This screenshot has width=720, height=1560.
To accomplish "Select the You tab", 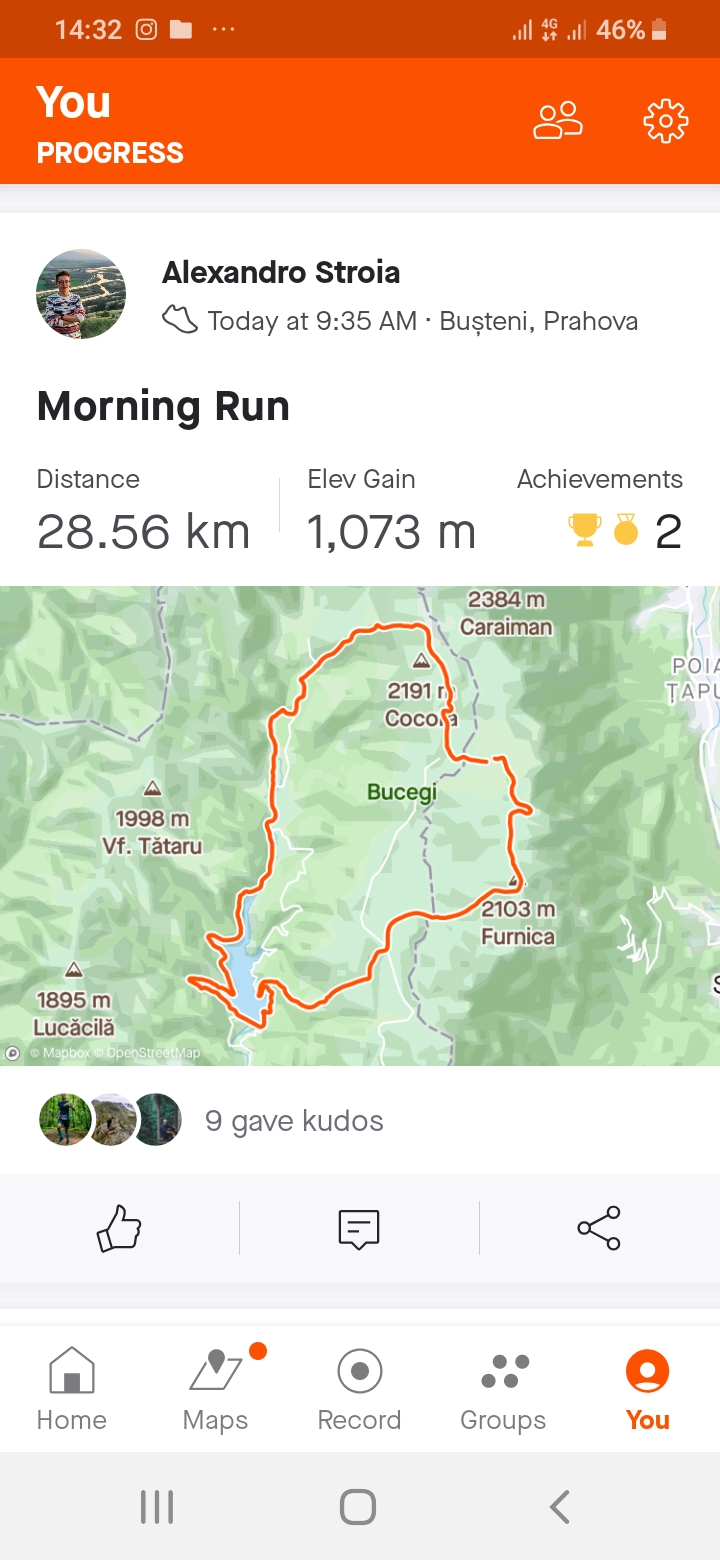I will tap(647, 1389).
